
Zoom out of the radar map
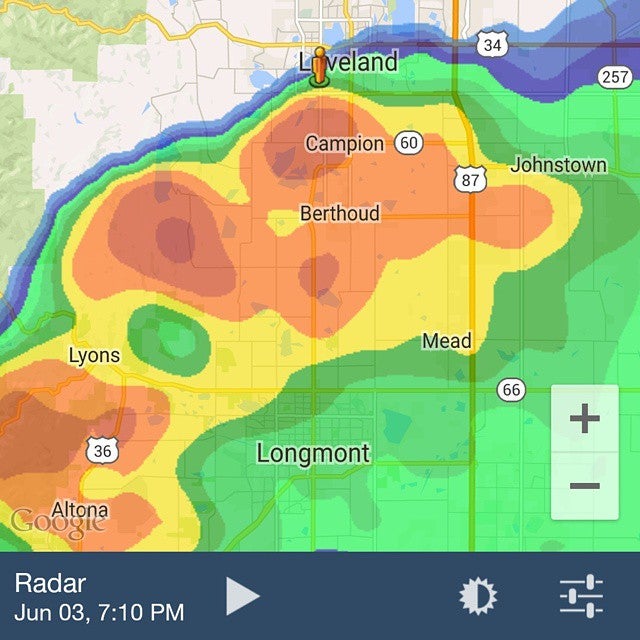tap(584, 486)
